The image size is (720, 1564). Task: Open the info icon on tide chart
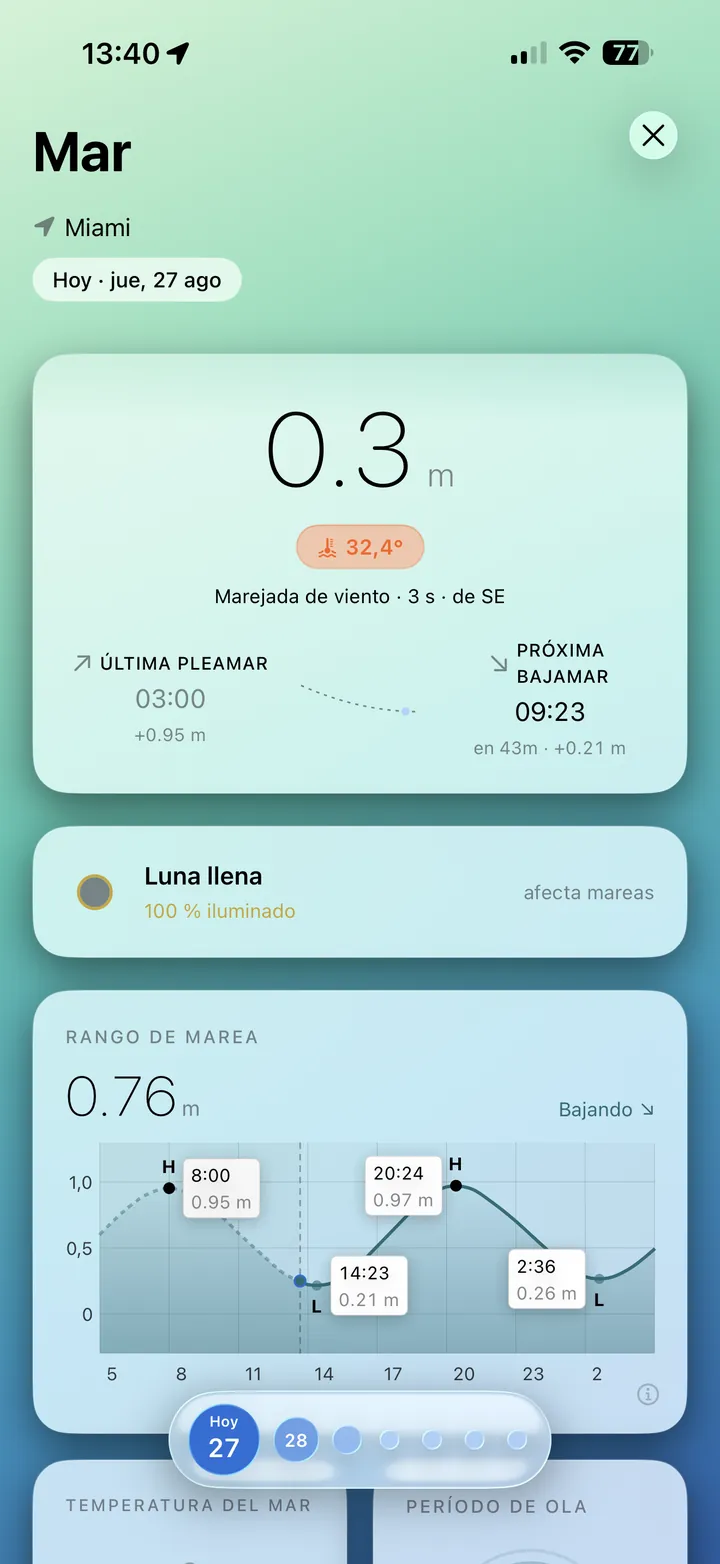coord(648,1394)
